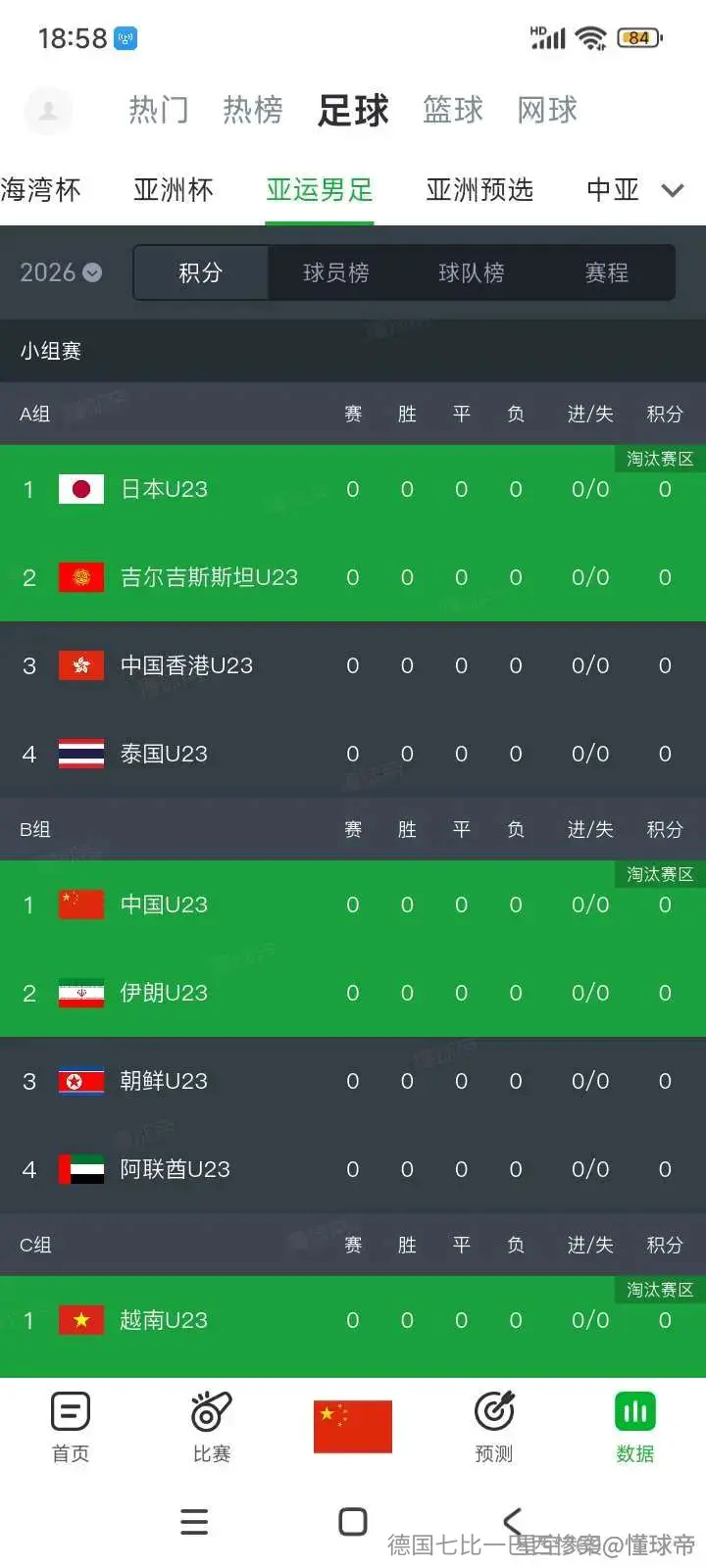Select the 亚洲预选 league tab
The width and height of the screenshot is (706, 1568).
(x=479, y=189)
